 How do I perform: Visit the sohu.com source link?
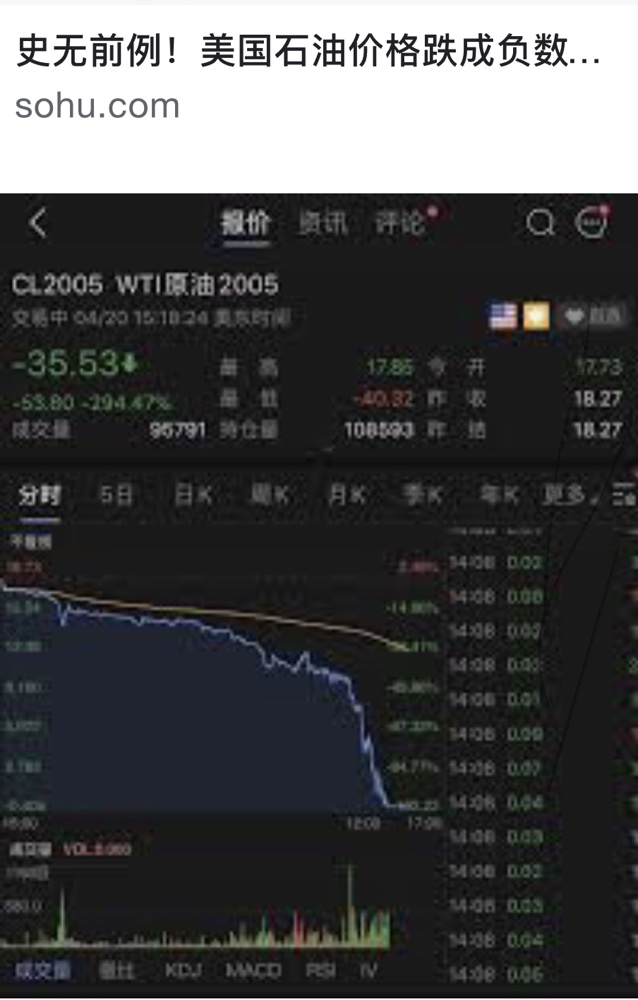pos(97,106)
